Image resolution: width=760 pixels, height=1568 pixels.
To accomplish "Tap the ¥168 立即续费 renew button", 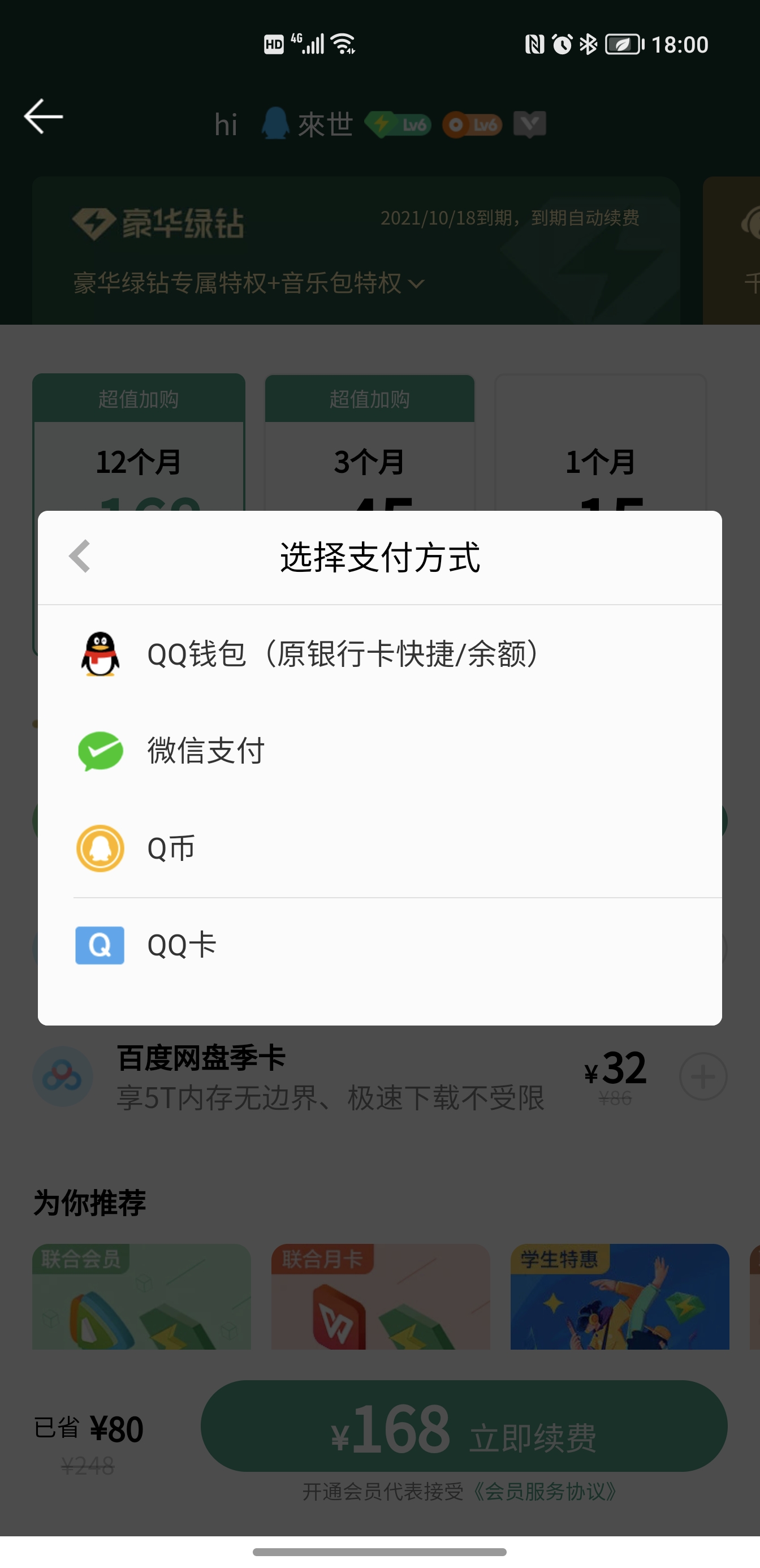I will pyautogui.click(x=465, y=1425).
